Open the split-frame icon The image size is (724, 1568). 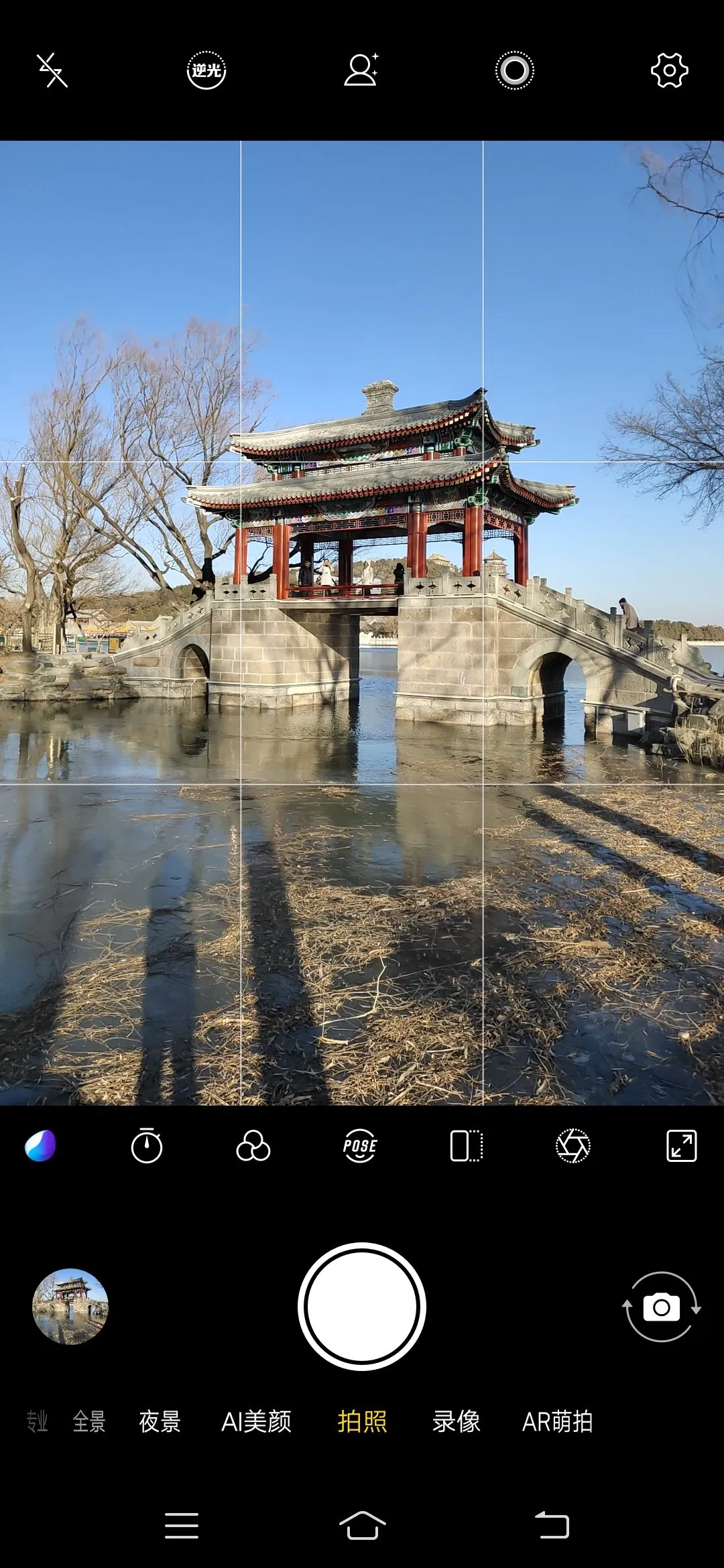(x=467, y=1146)
